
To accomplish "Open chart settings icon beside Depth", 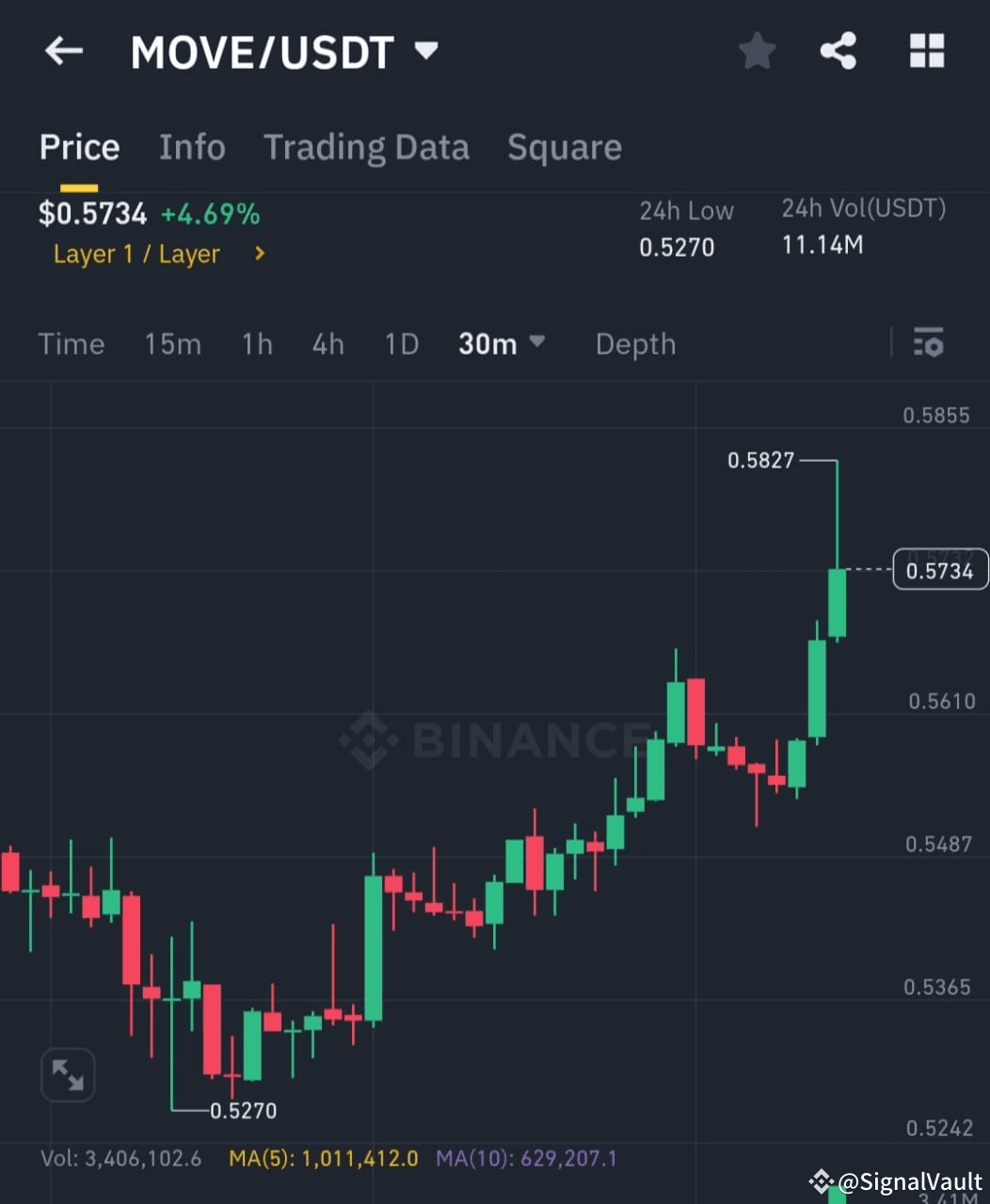I will [x=928, y=343].
